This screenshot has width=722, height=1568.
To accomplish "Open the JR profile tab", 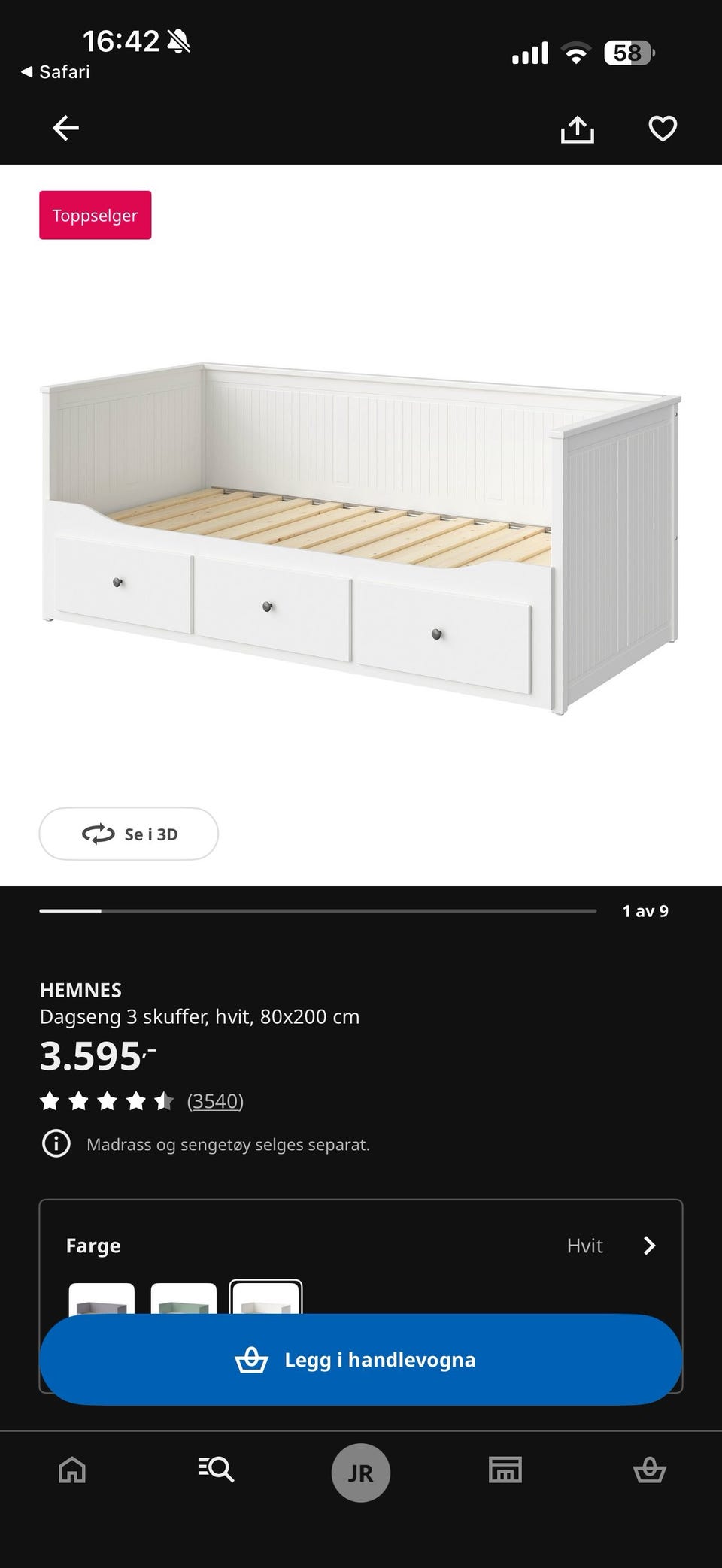I will point(361,1473).
